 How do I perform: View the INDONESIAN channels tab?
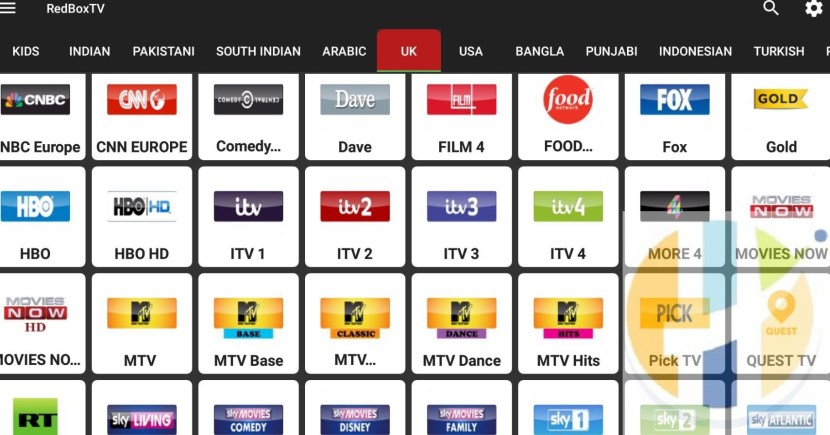(x=695, y=51)
